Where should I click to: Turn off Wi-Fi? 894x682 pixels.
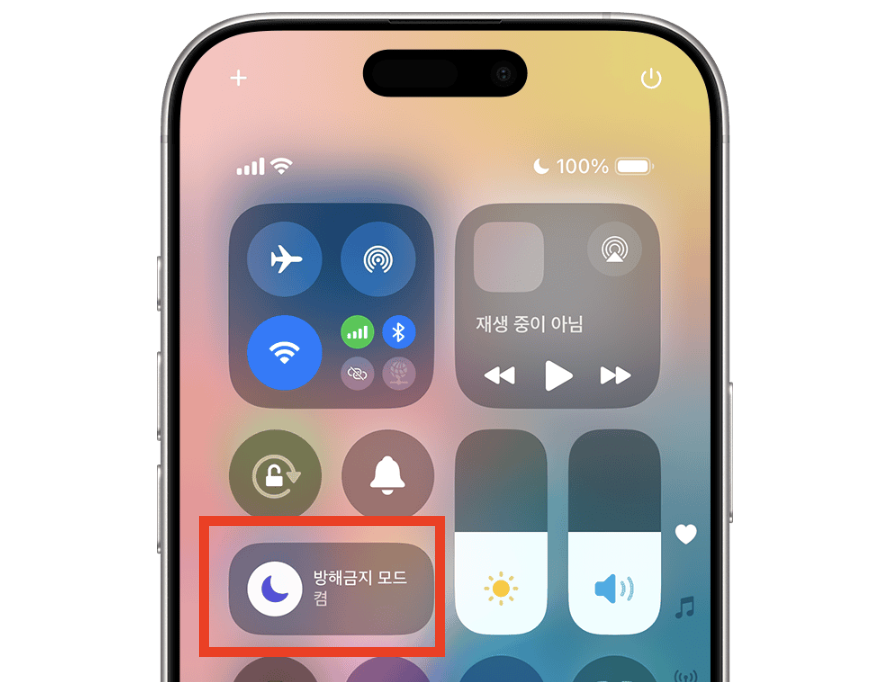coord(285,353)
